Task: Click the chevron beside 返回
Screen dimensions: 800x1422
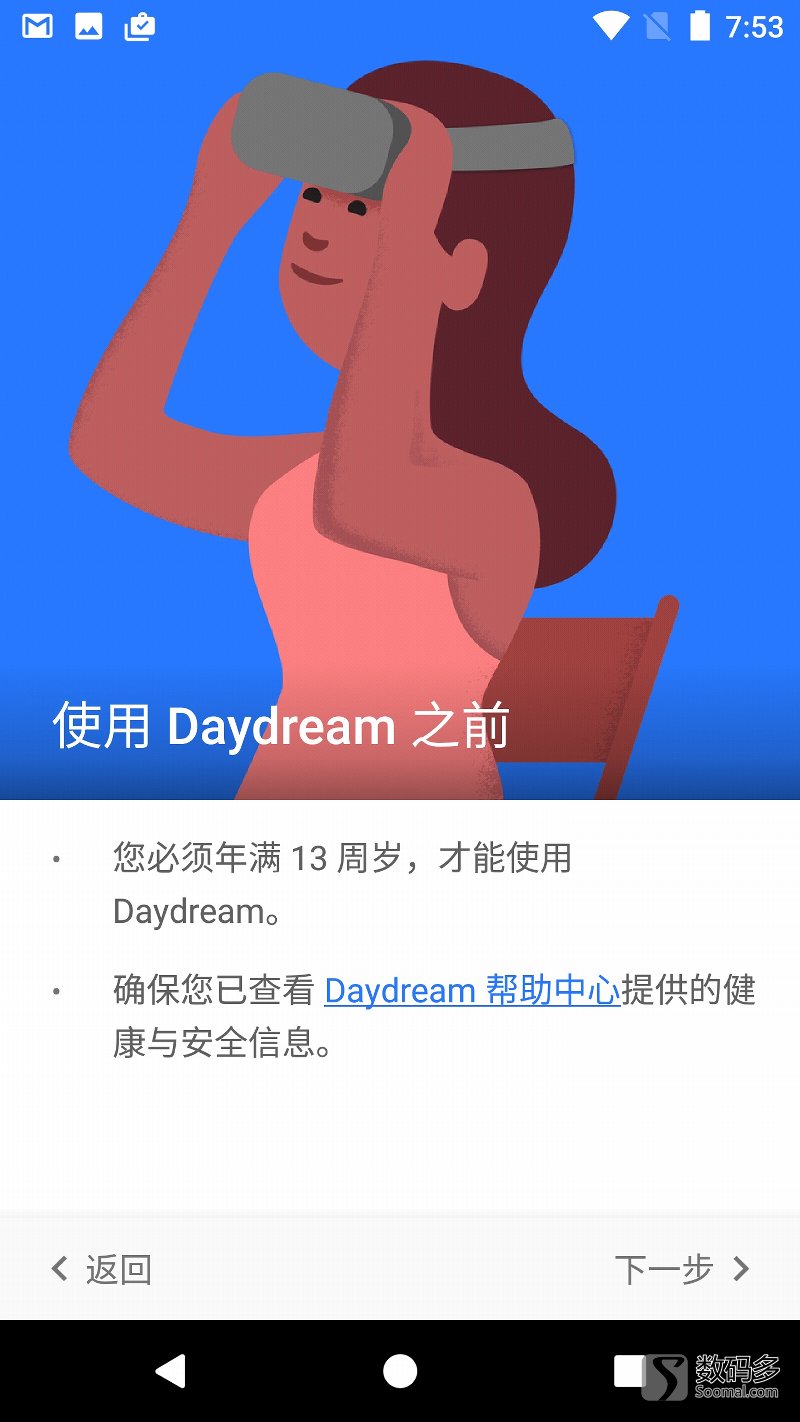Action: [58, 1271]
